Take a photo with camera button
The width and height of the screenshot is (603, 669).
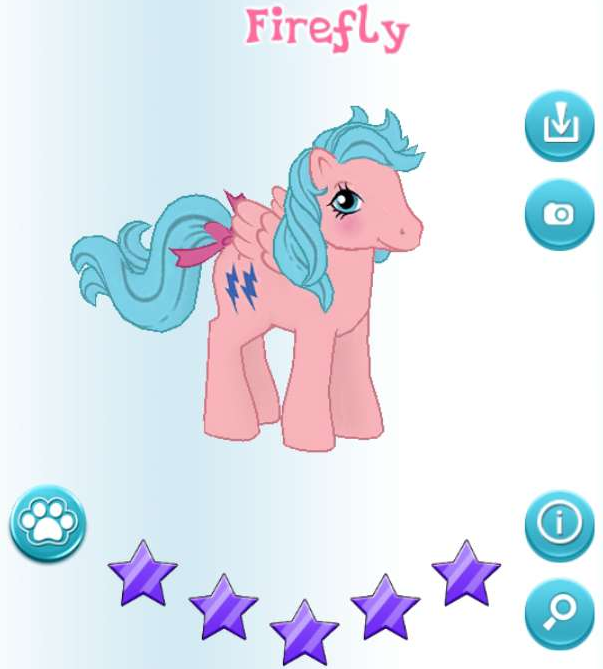click(x=559, y=214)
